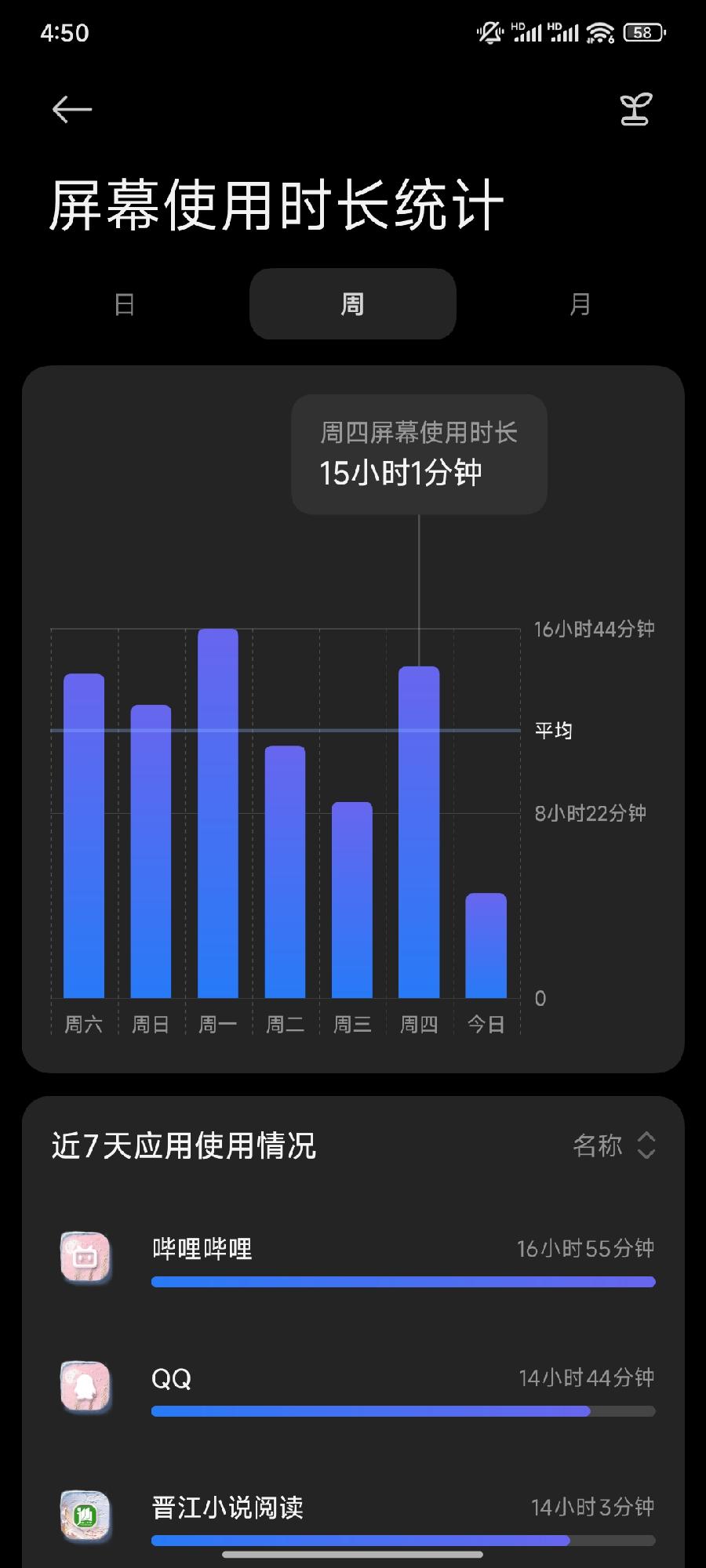Select the 周 tab
The width and height of the screenshot is (706, 1568).
click(x=352, y=304)
